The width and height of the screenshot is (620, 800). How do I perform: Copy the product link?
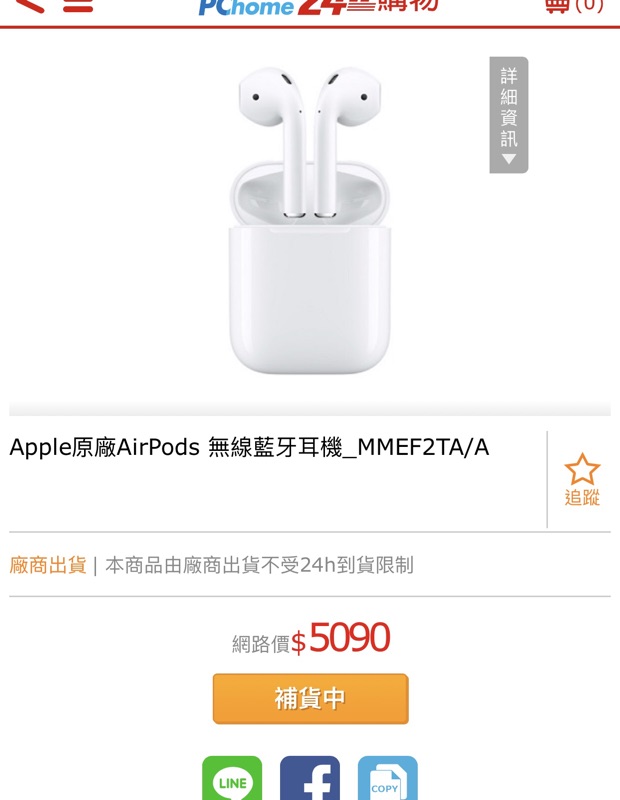click(388, 778)
